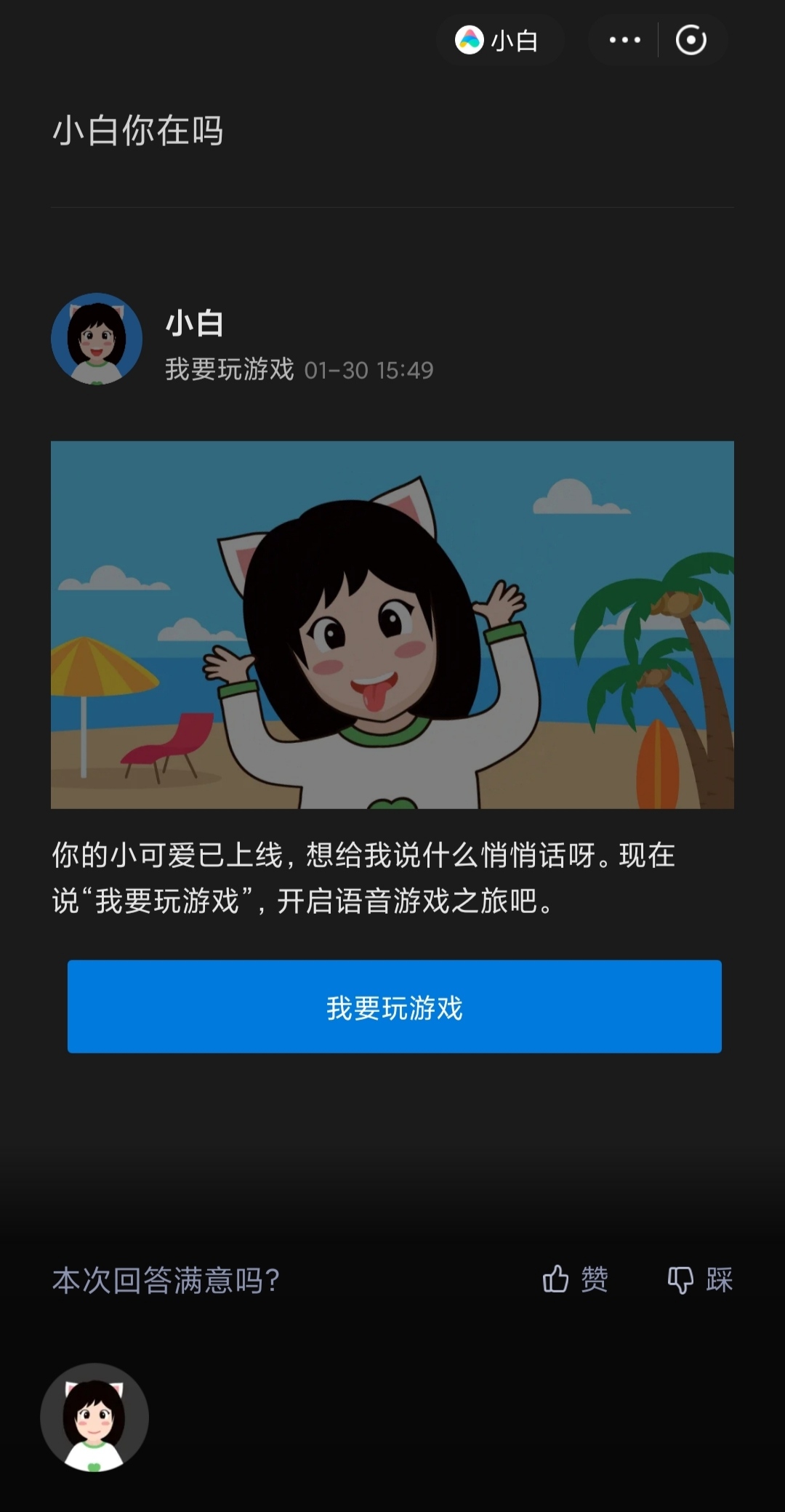Open the 小白 pill at top
Screen dimensions: 785x1512
(499, 41)
